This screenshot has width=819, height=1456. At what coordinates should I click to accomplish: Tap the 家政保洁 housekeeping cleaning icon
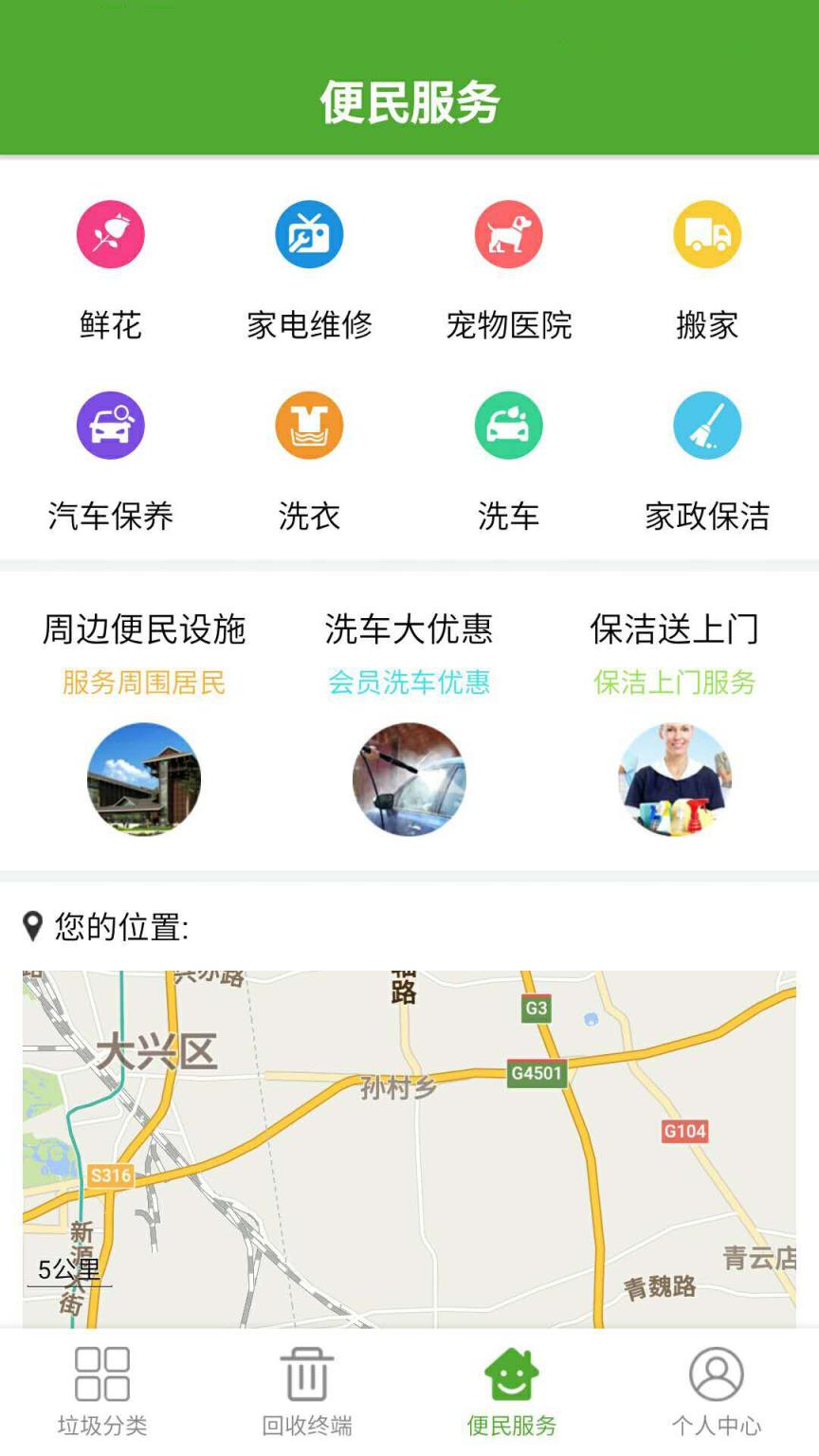[706, 425]
